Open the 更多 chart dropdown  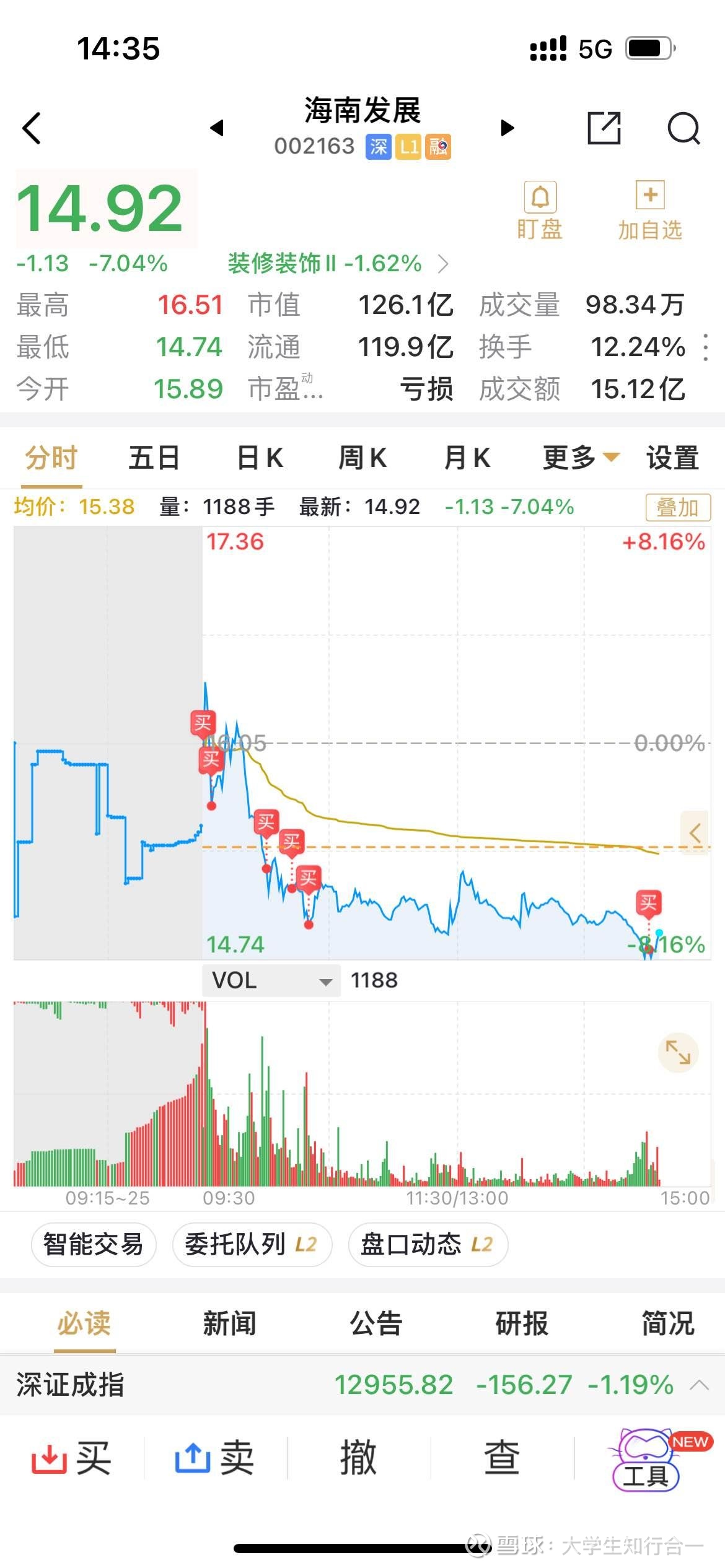coord(580,458)
